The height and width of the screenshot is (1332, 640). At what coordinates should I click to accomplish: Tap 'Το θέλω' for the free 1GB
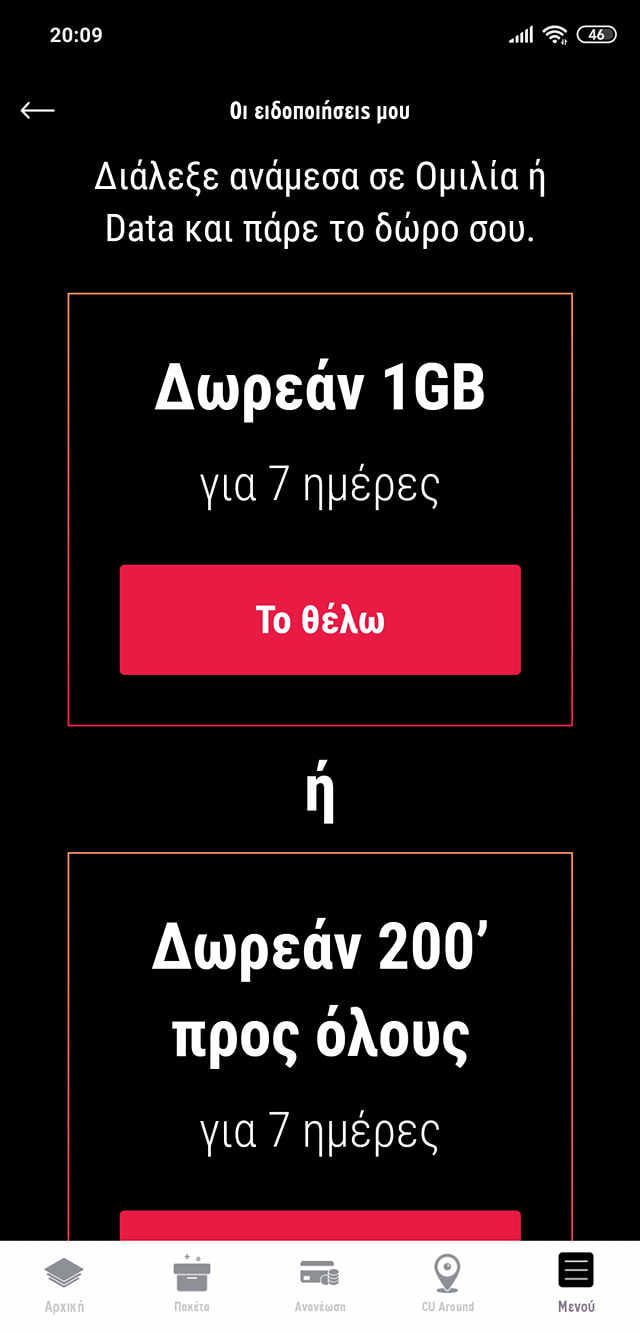(320, 620)
